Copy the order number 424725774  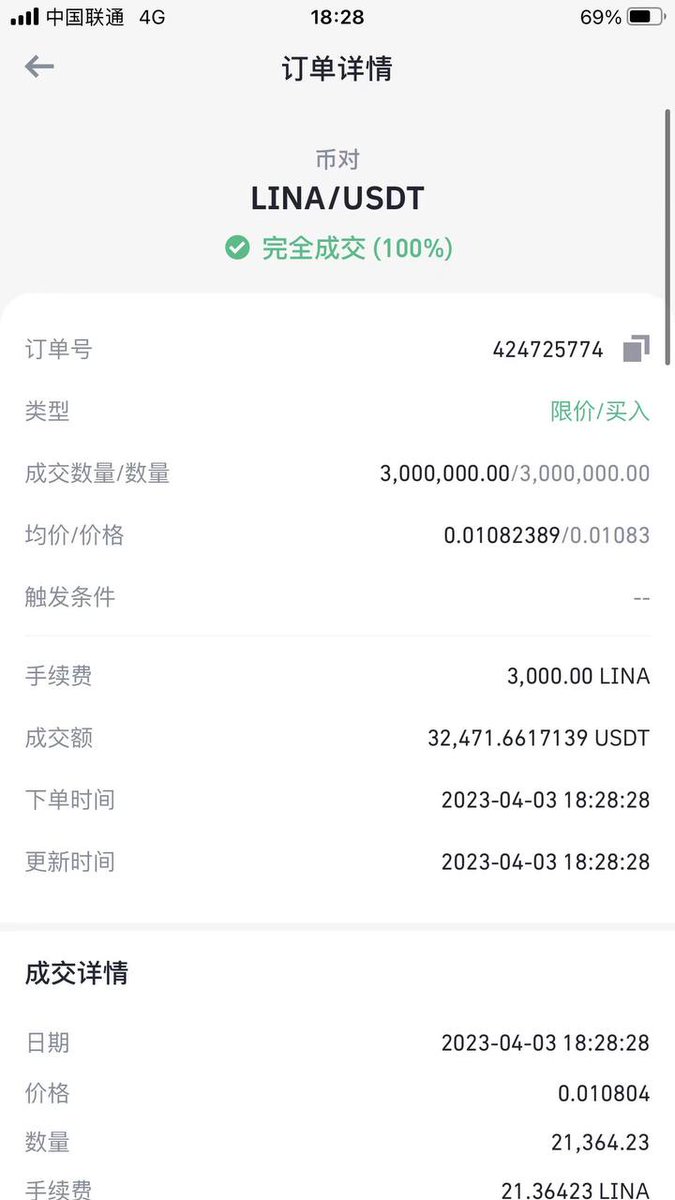click(636, 349)
